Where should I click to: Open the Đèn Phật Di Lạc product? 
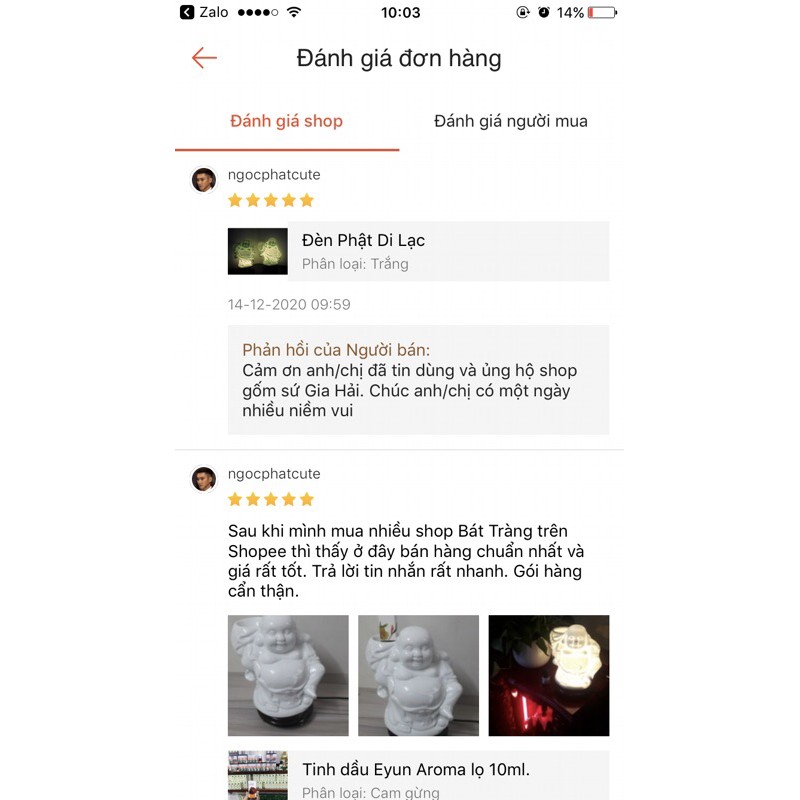418,251
